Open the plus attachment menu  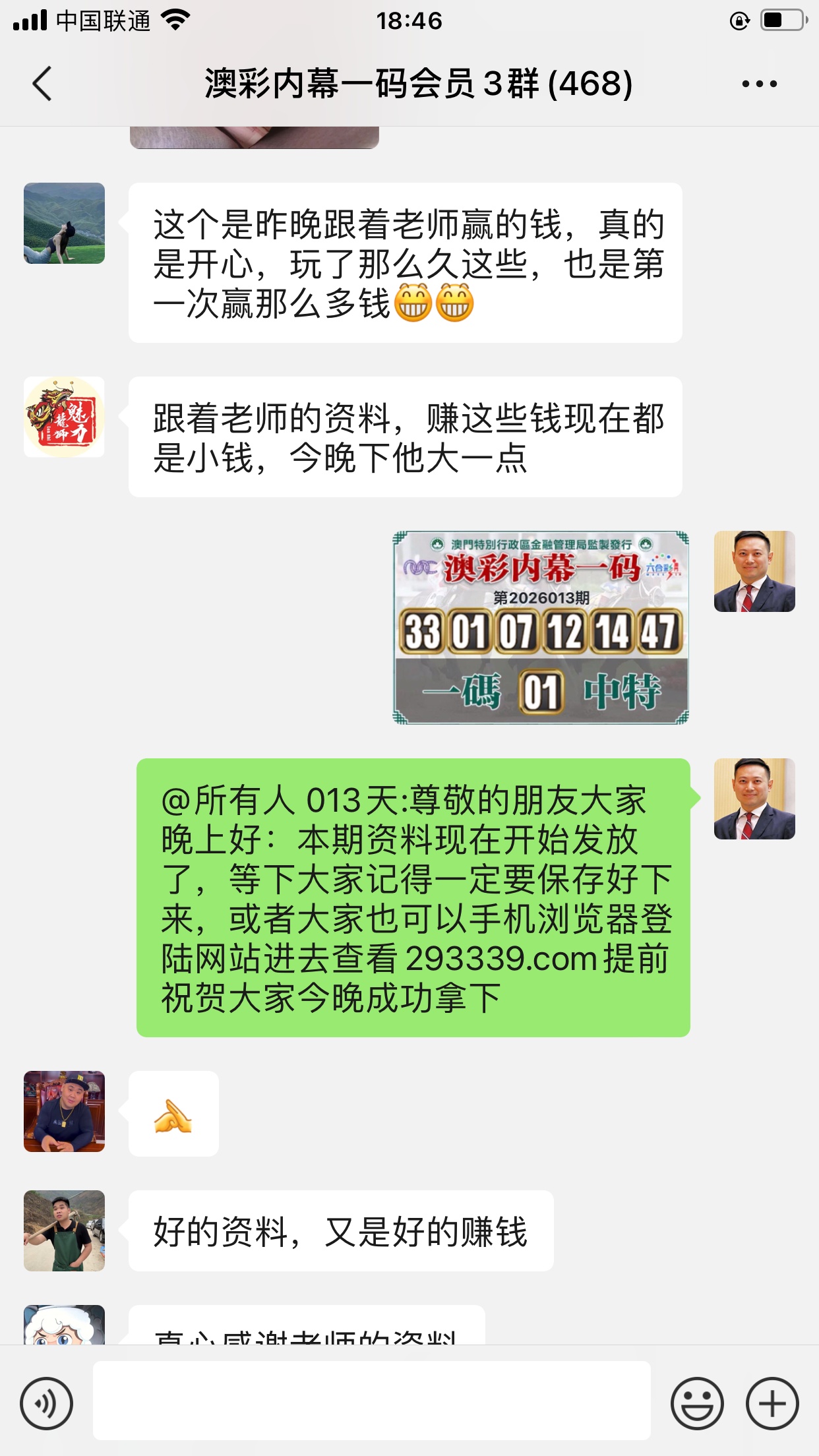(x=772, y=1403)
